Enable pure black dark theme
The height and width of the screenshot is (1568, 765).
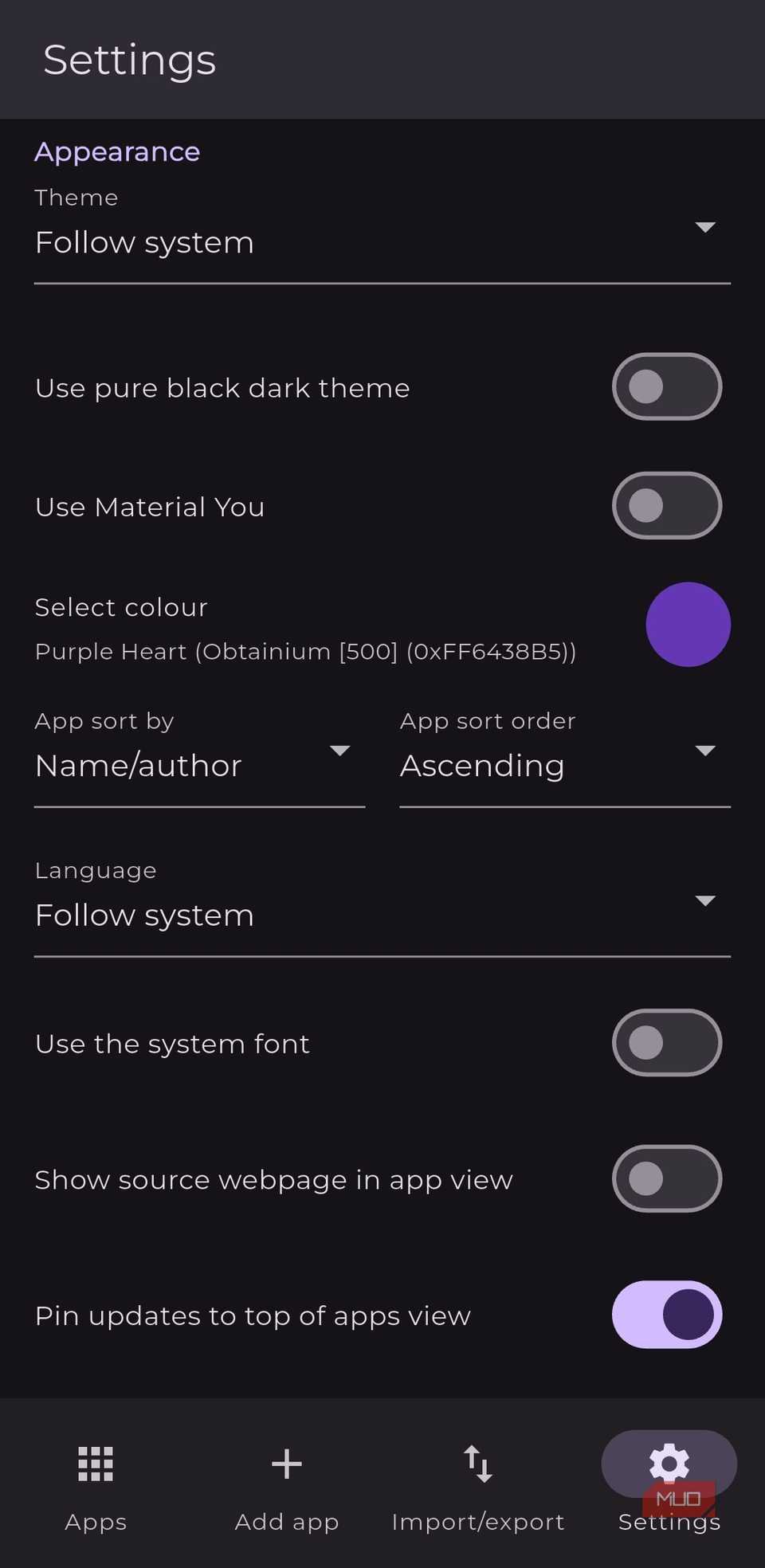click(667, 386)
